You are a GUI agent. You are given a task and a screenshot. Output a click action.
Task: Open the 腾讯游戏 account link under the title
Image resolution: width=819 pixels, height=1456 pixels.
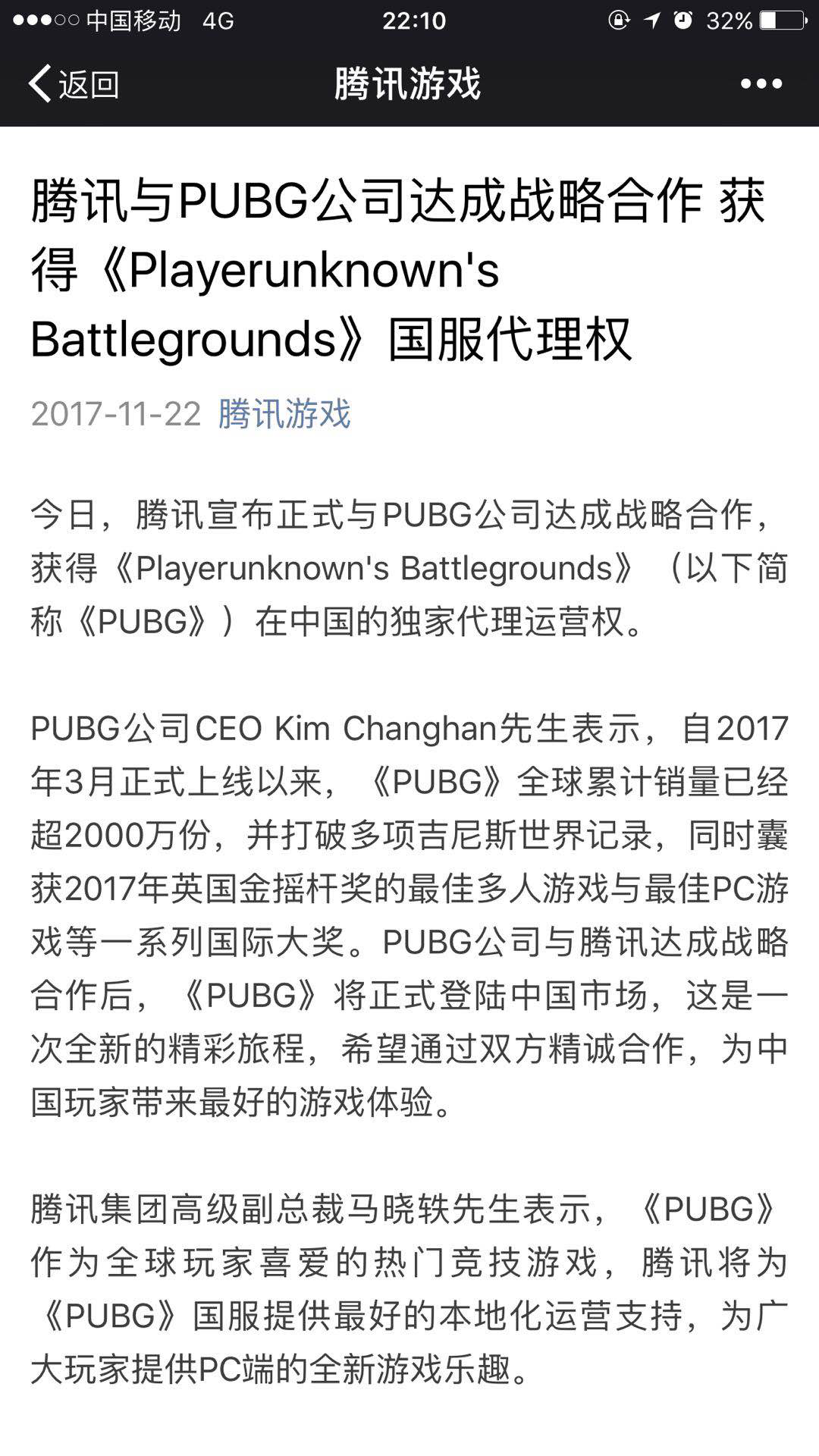(x=284, y=414)
